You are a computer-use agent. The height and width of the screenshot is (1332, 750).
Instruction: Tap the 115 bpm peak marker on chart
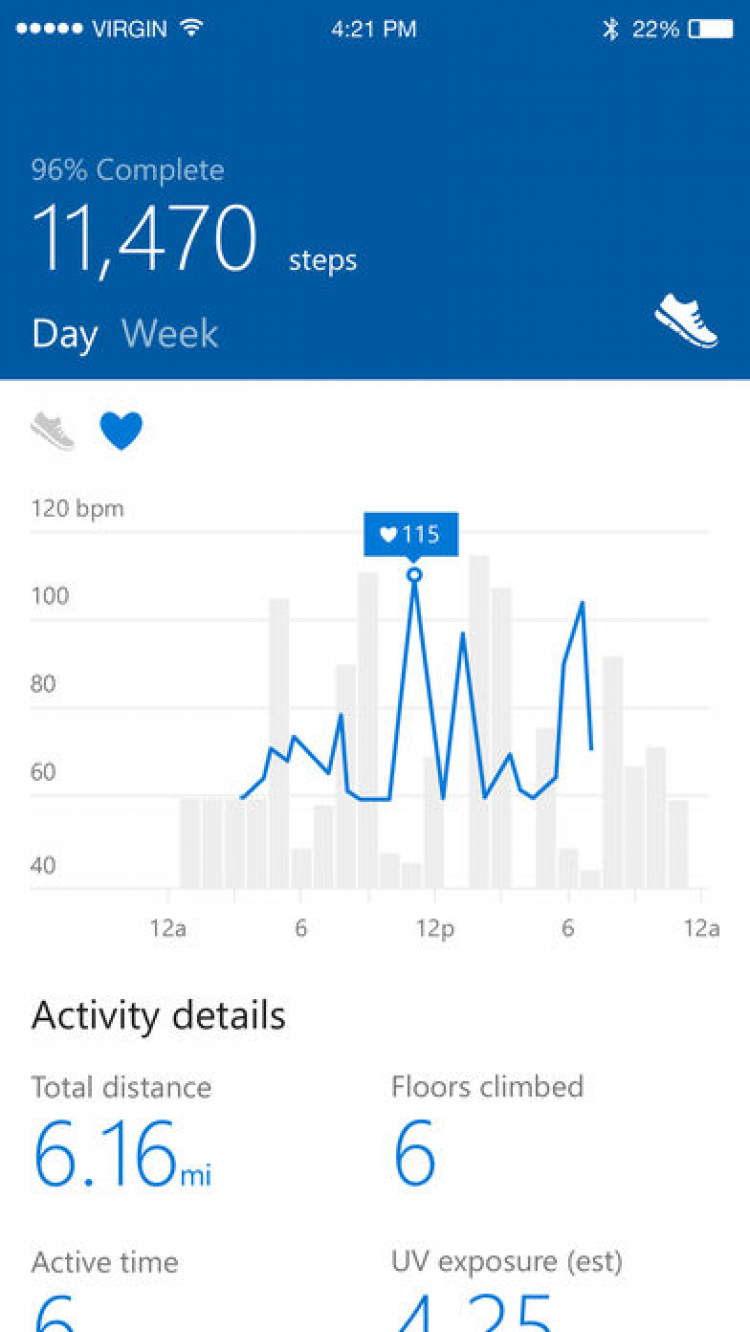(x=414, y=574)
